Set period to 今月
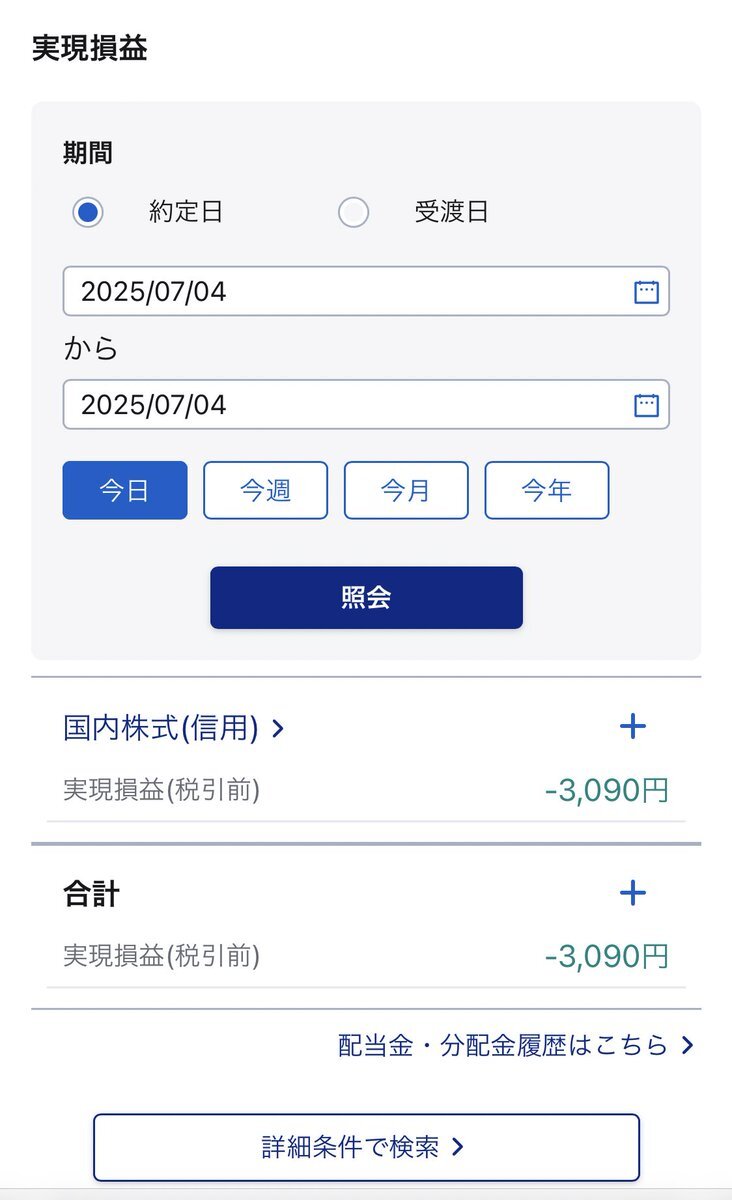 point(406,490)
